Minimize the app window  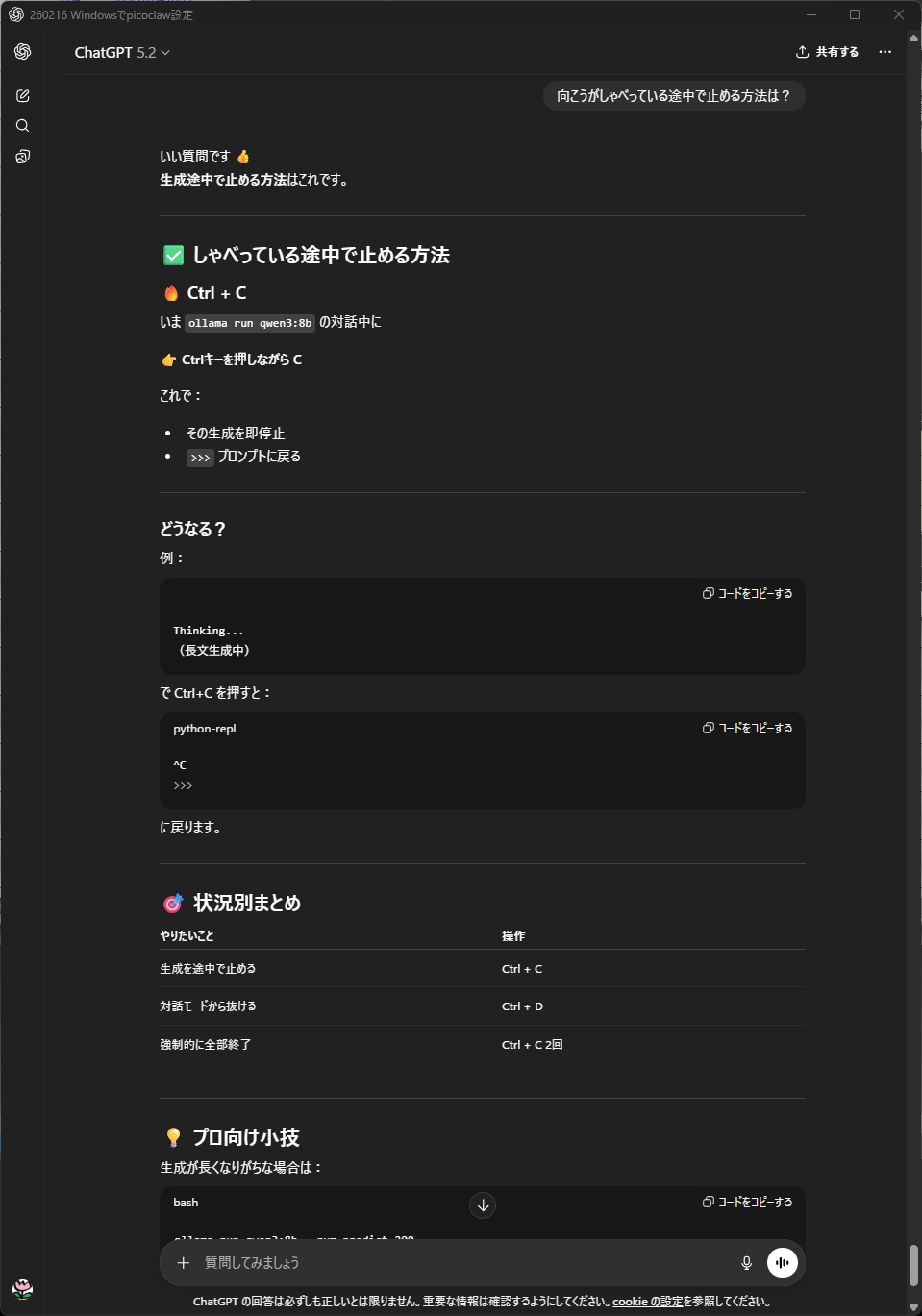tap(810, 14)
